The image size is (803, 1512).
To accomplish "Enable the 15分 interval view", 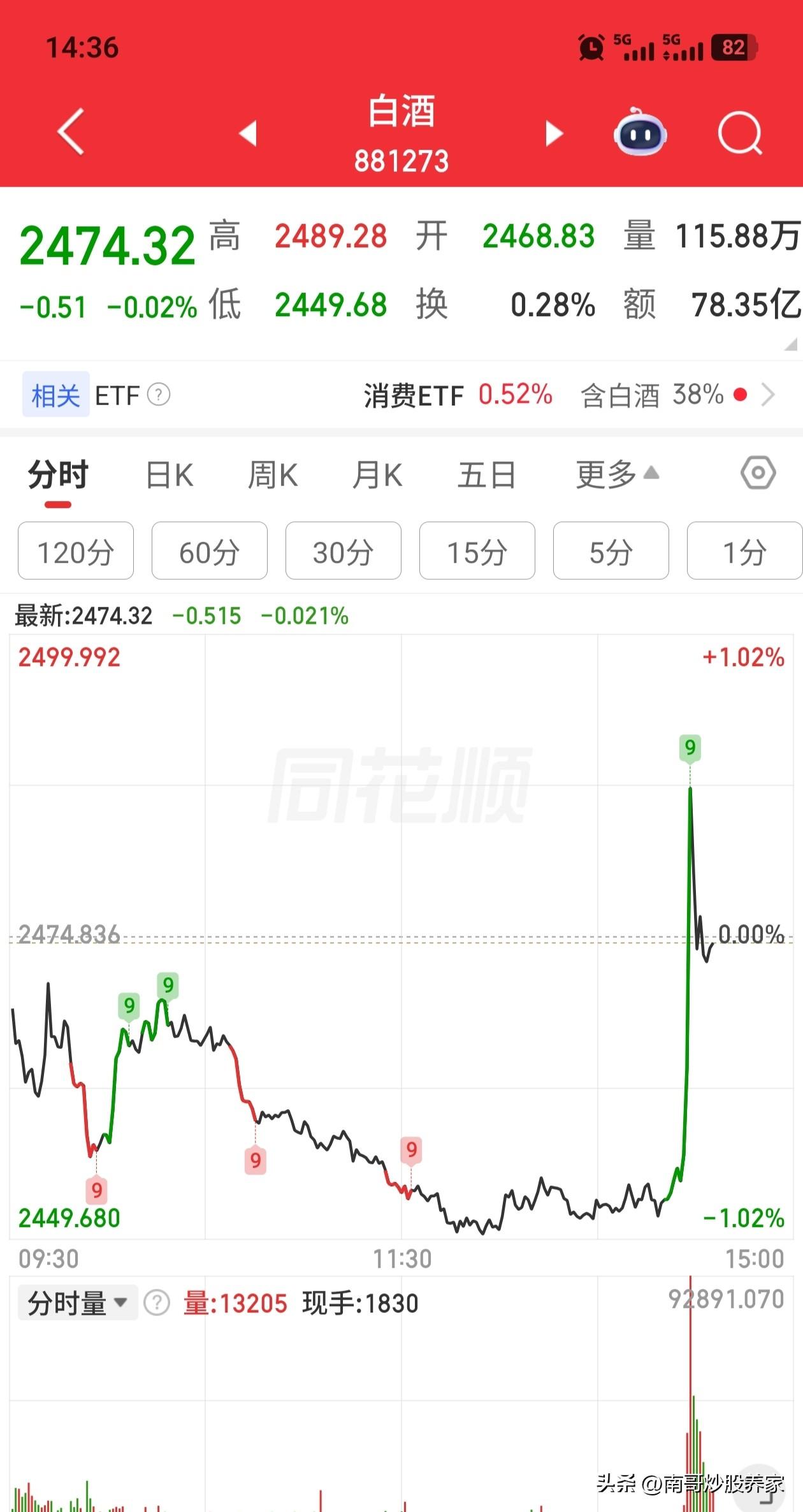I will coord(477,551).
